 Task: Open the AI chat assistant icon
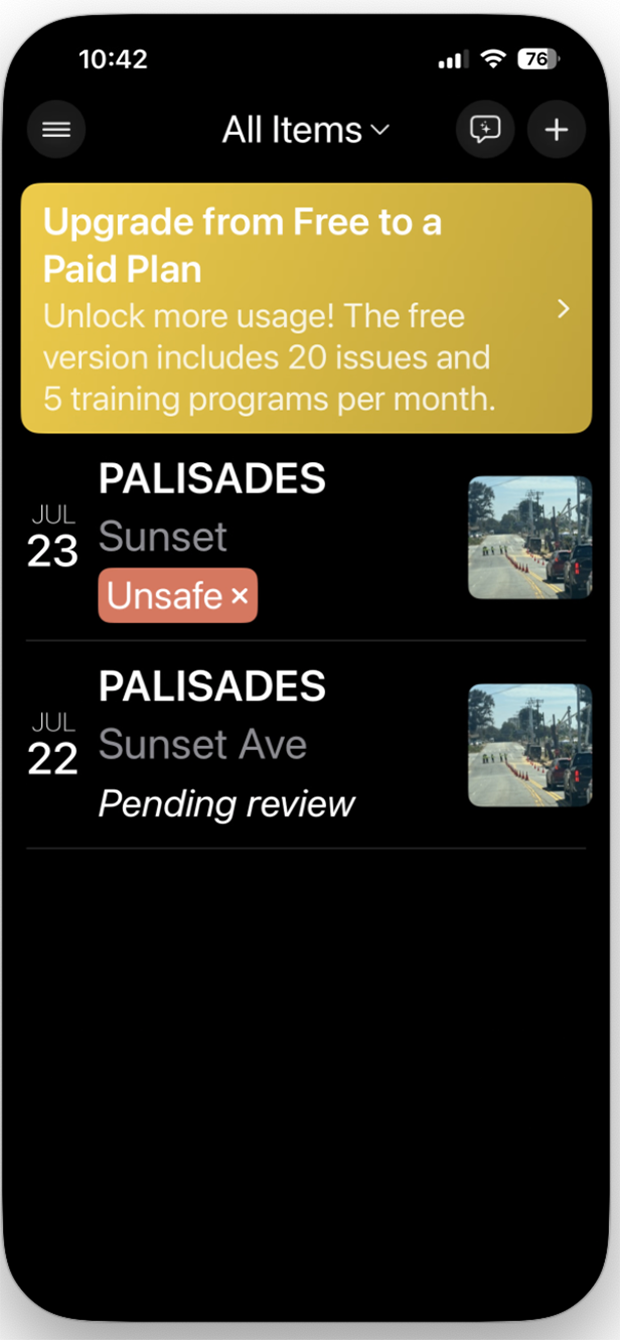coord(486,130)
